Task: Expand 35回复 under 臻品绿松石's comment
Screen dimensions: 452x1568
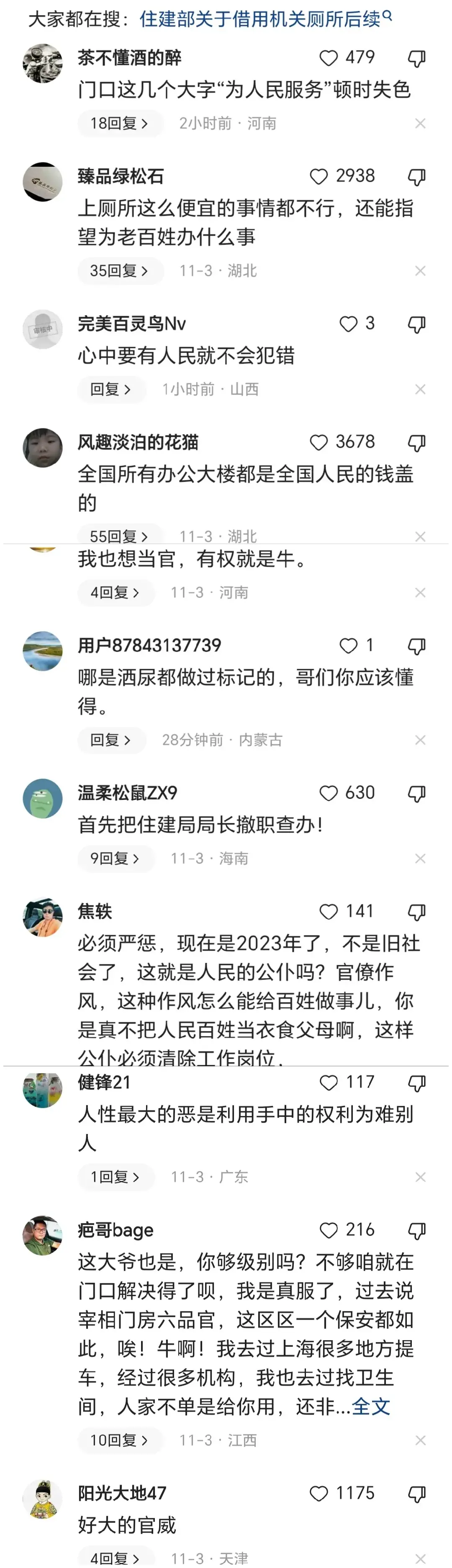Action: [119, 271]
